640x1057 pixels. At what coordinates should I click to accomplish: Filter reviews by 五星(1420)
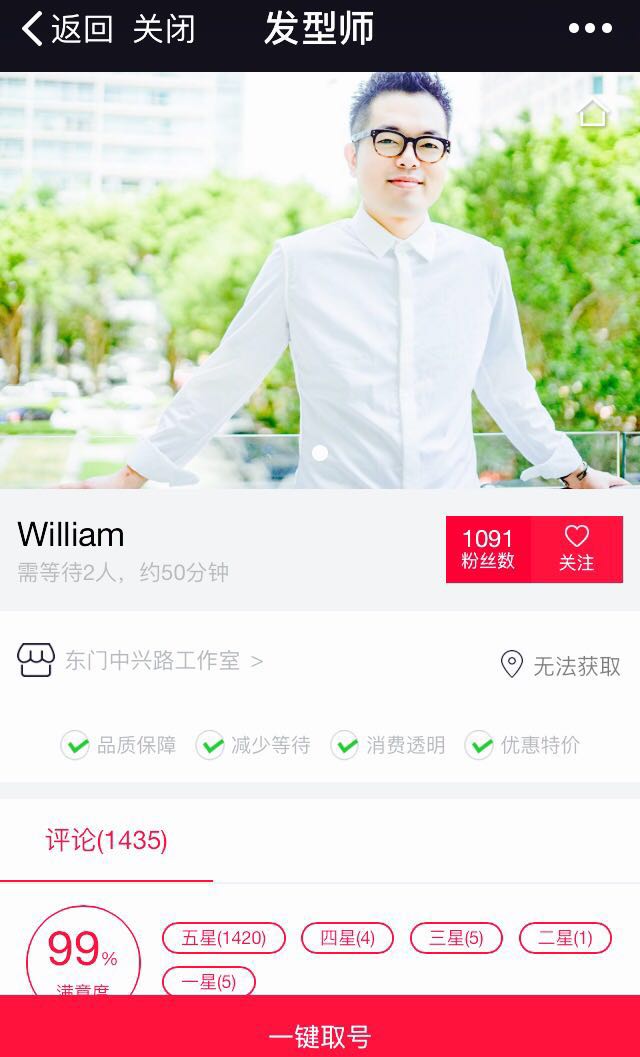pos(223,938)
